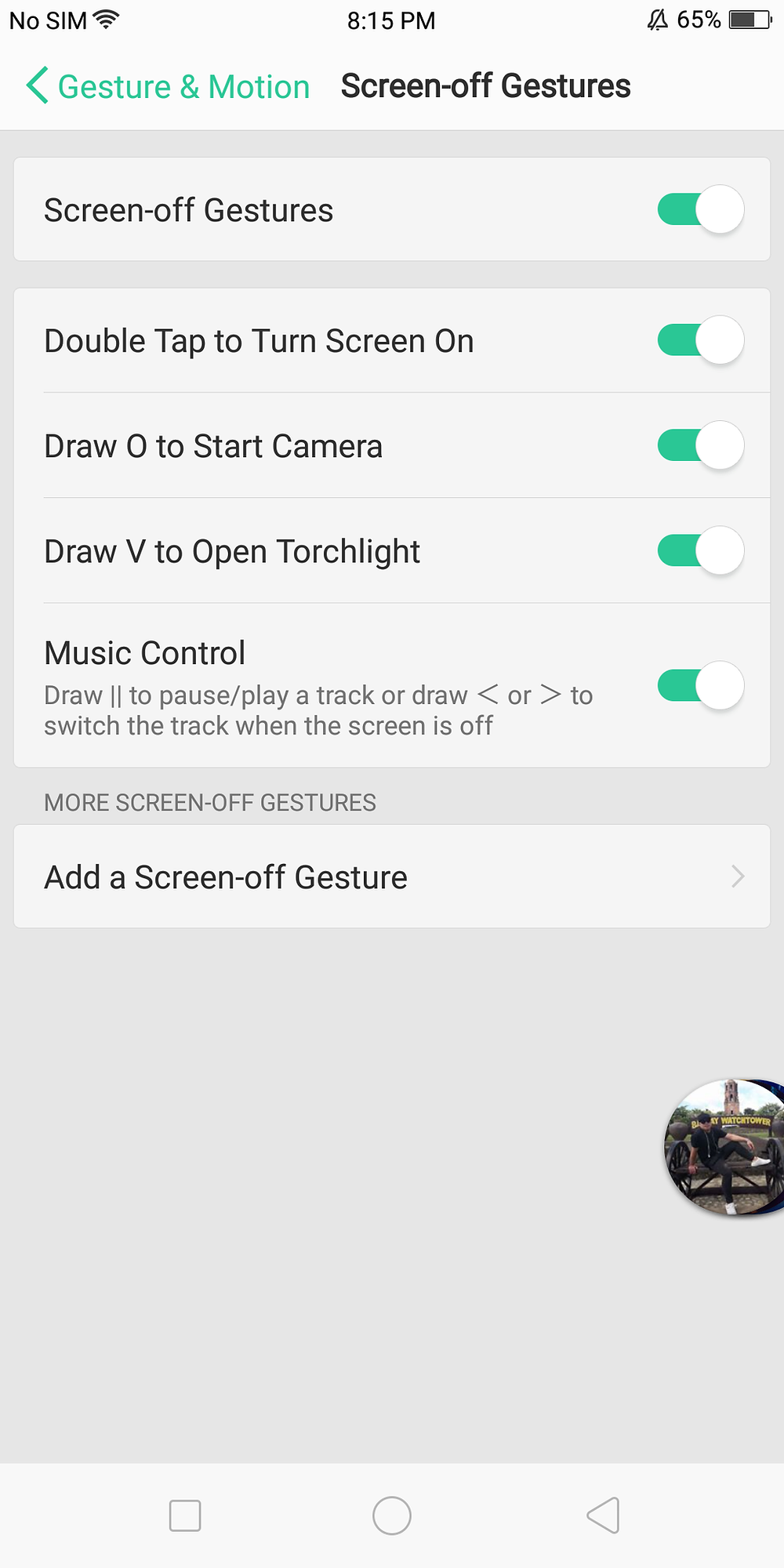The height and width of the screenshot is (1568, 784).
Task: Open recent apps from navigation bar
Action: tap(185, 1515)
